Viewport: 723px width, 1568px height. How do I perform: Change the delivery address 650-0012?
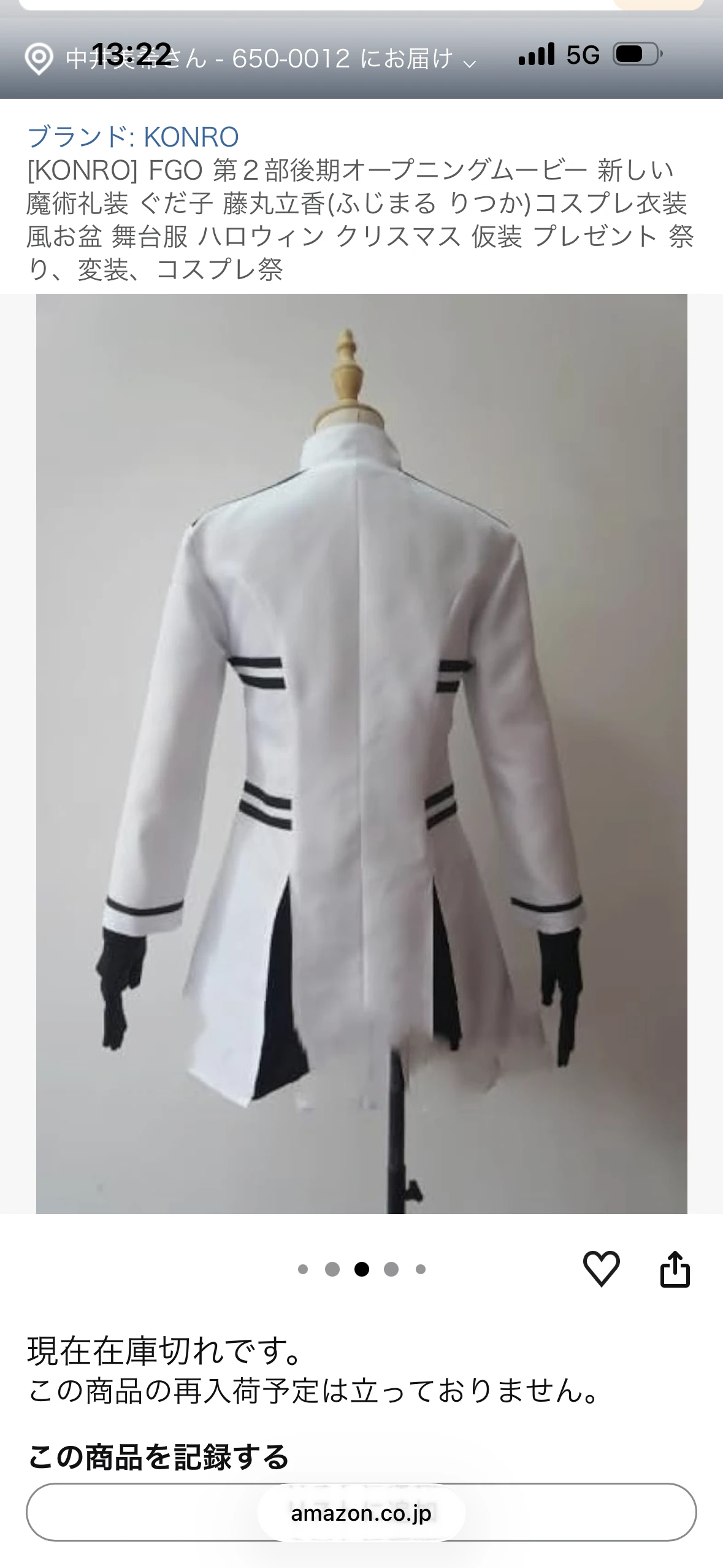[250, 59]
